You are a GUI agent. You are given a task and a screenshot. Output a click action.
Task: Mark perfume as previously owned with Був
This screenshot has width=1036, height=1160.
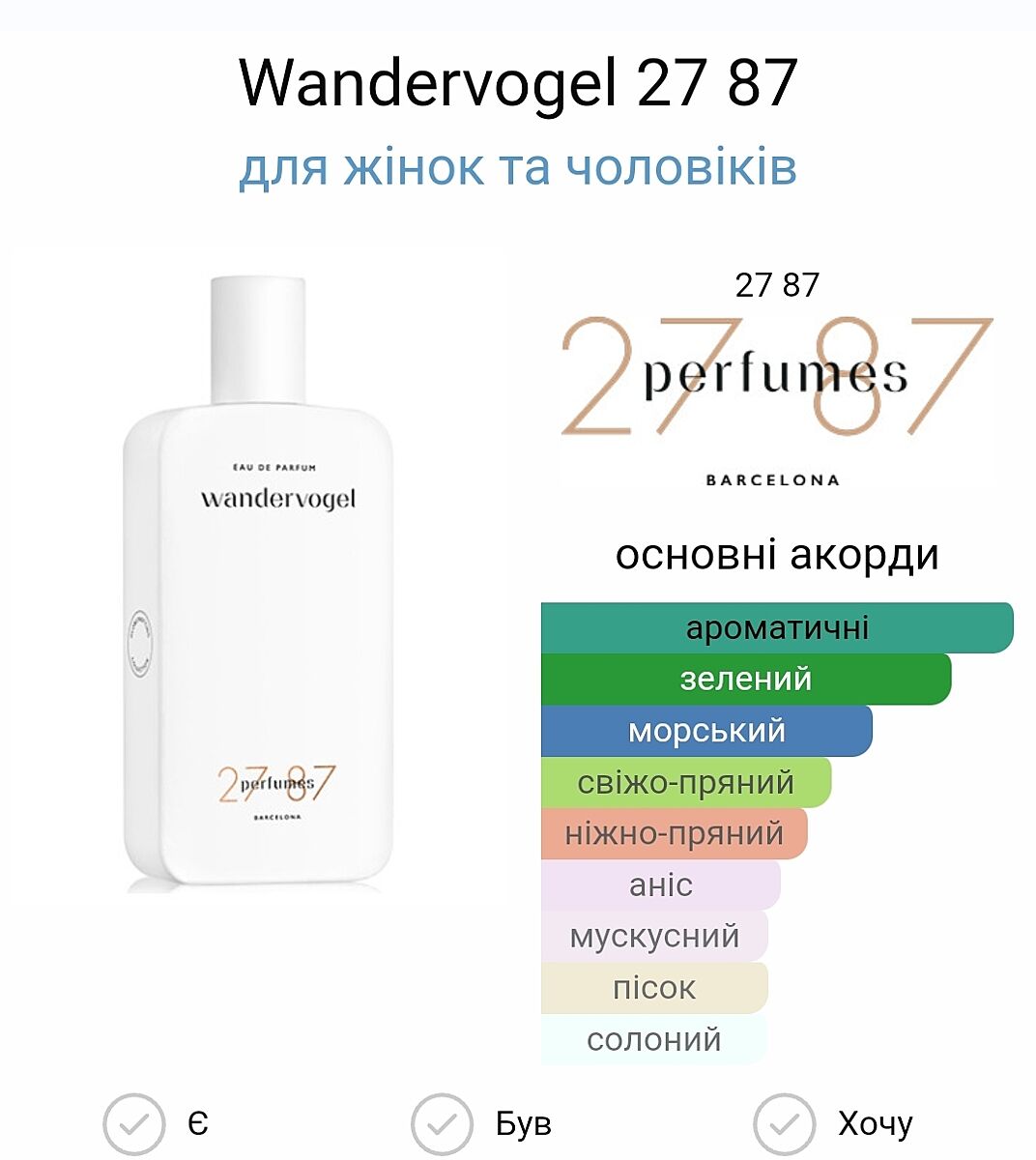[443, 1124]
